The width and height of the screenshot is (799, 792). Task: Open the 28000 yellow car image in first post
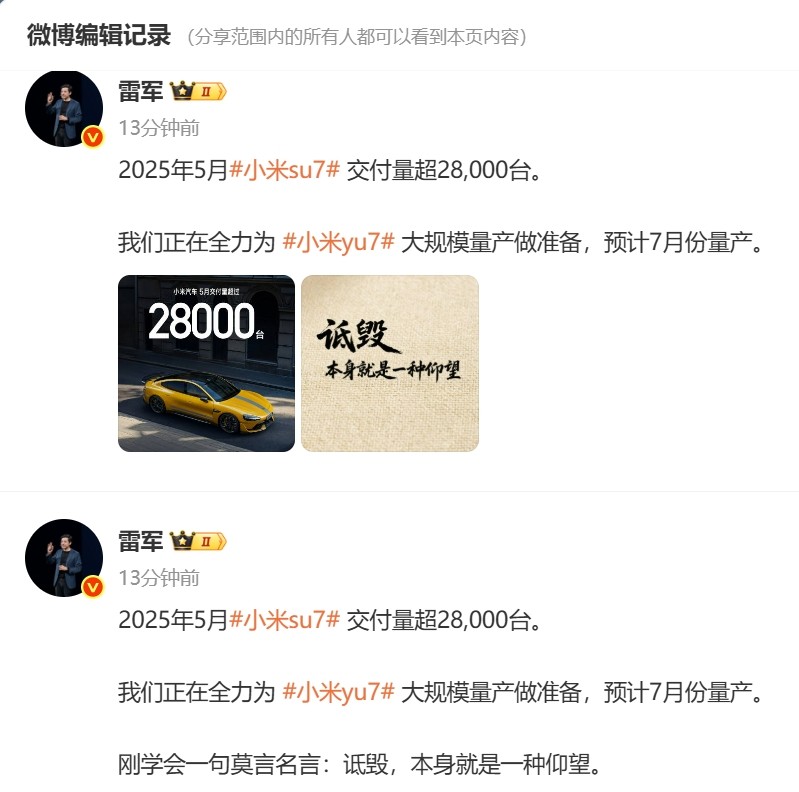[x=206, y=363]
